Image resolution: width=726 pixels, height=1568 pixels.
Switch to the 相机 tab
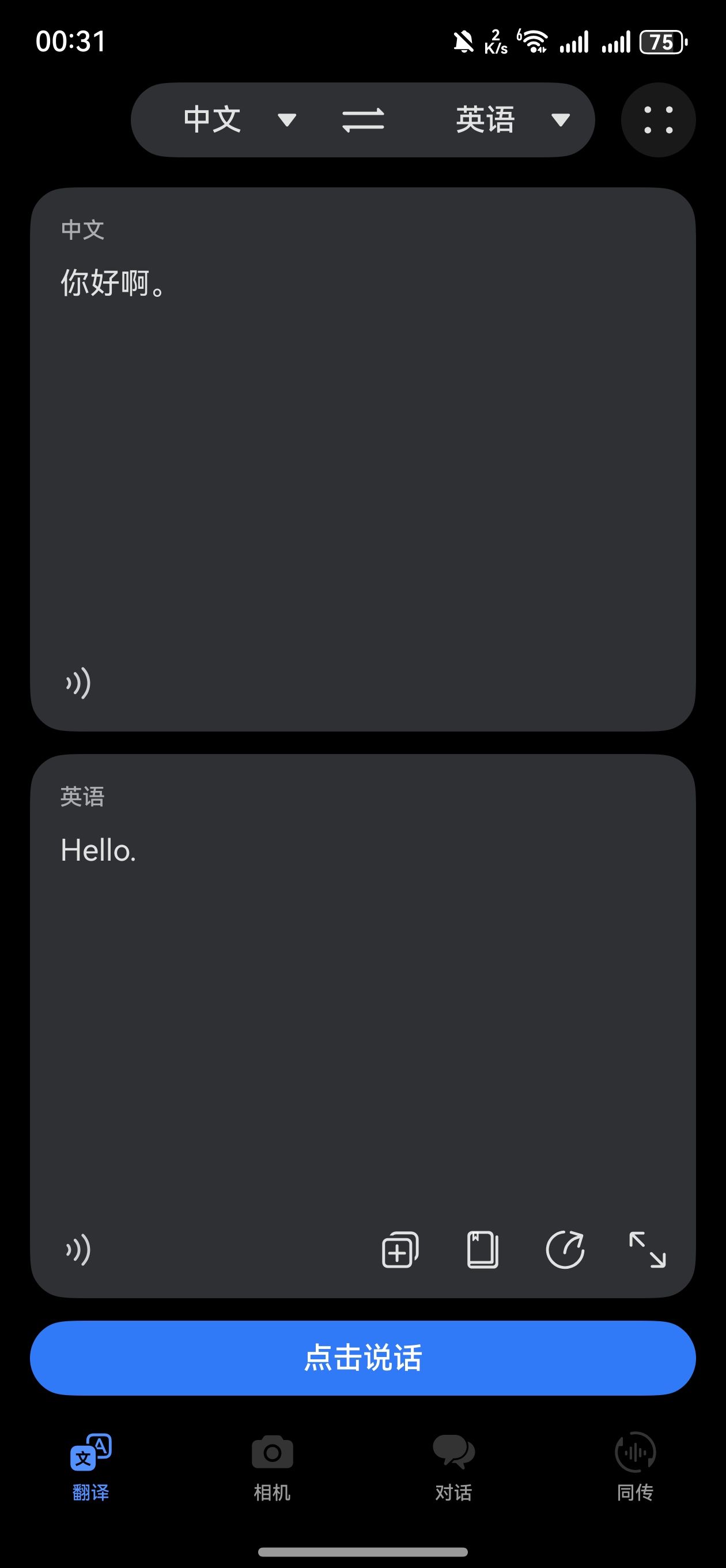272,1468
